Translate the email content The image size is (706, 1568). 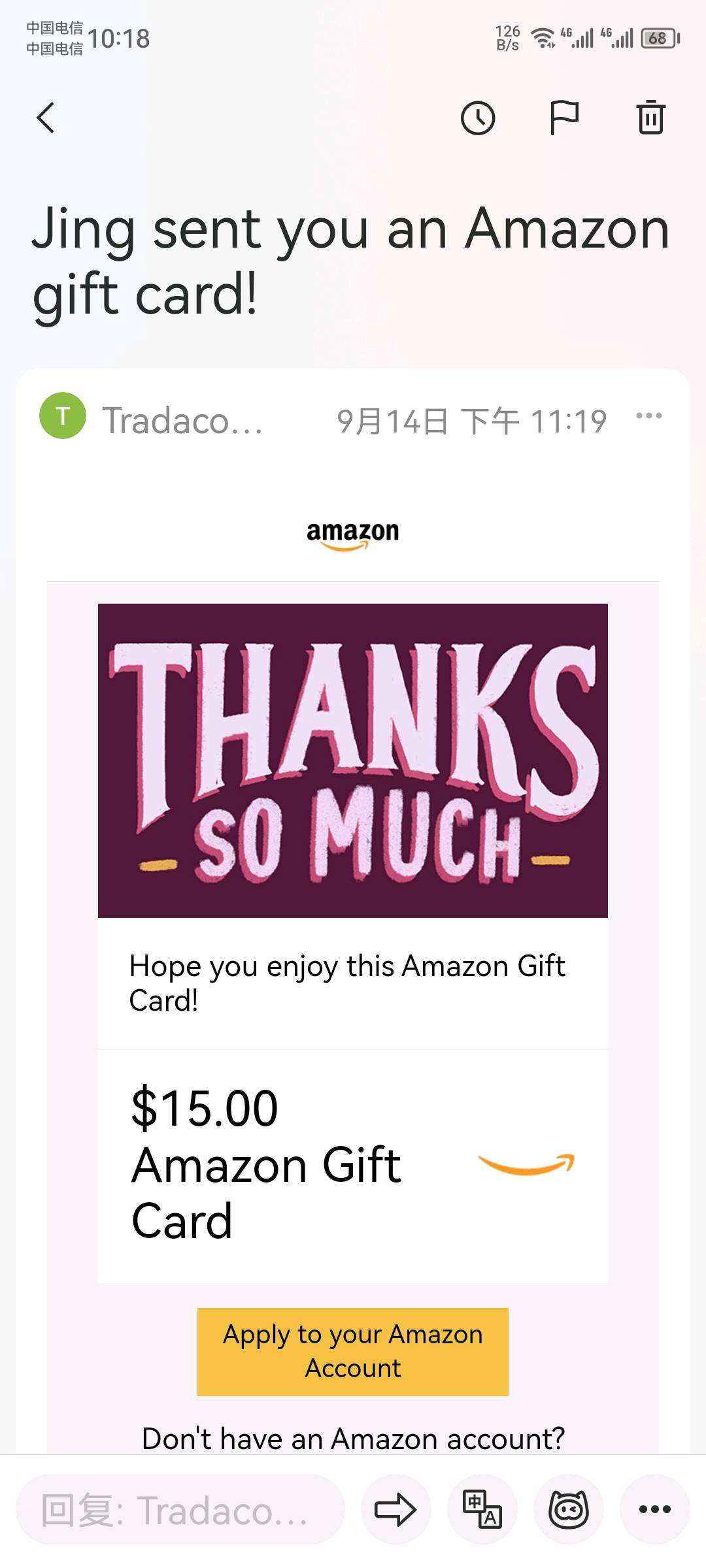[482, 1510]
